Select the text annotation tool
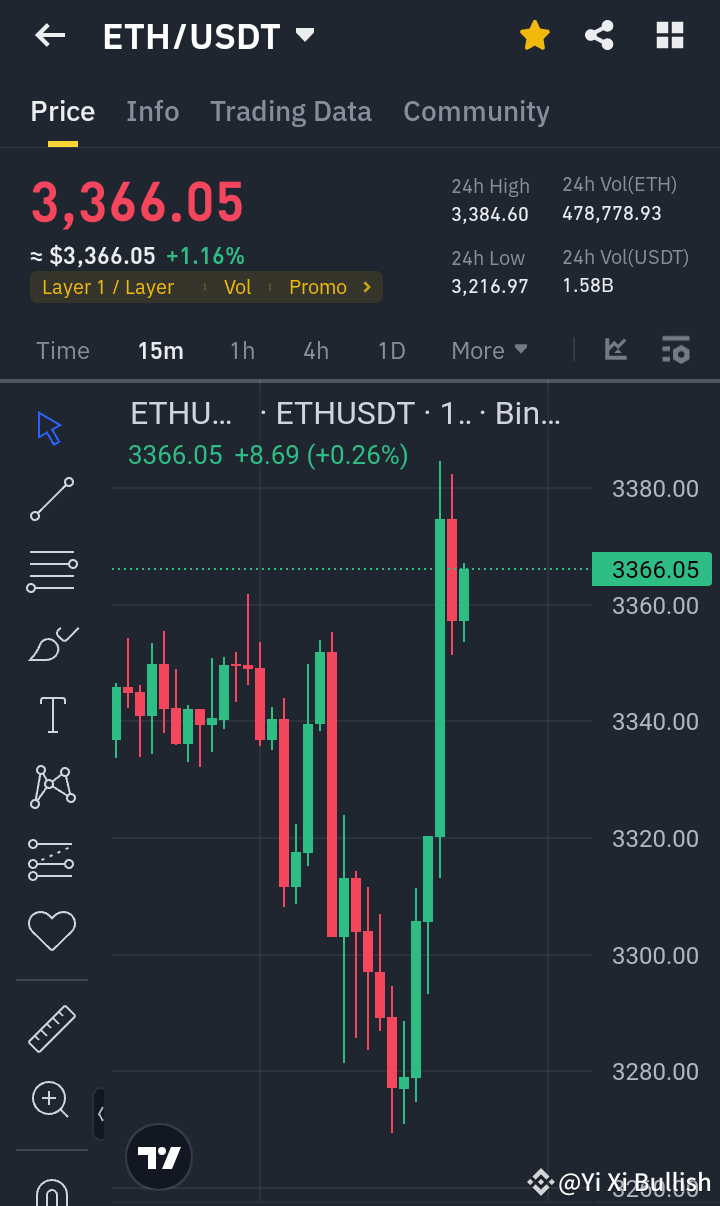The height and width of the screenshot is (1206, 720). [50, 714]
